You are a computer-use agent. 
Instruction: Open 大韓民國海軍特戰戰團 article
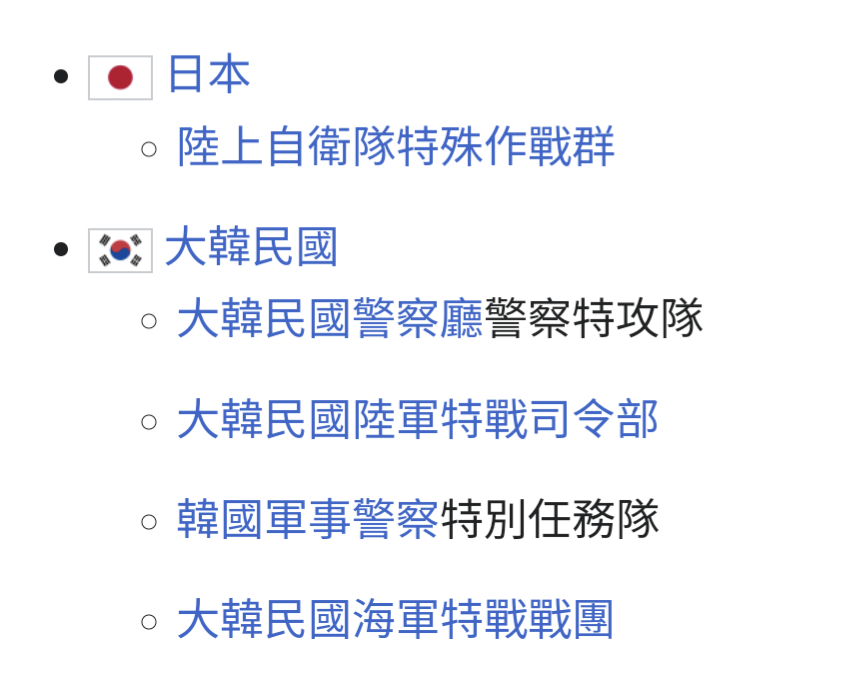coord(395,620)
